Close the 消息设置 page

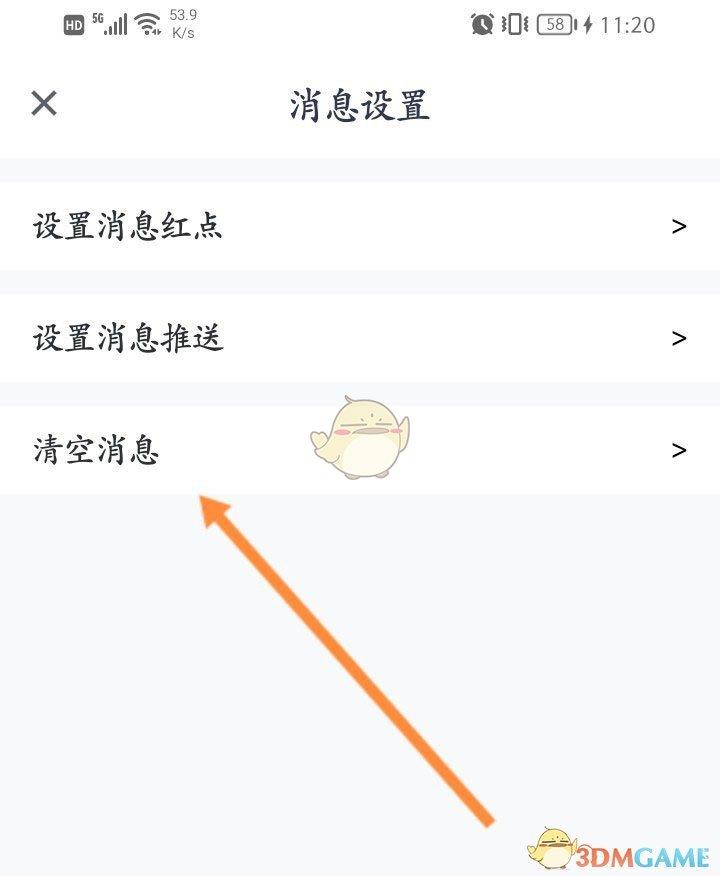coord(44,103)
